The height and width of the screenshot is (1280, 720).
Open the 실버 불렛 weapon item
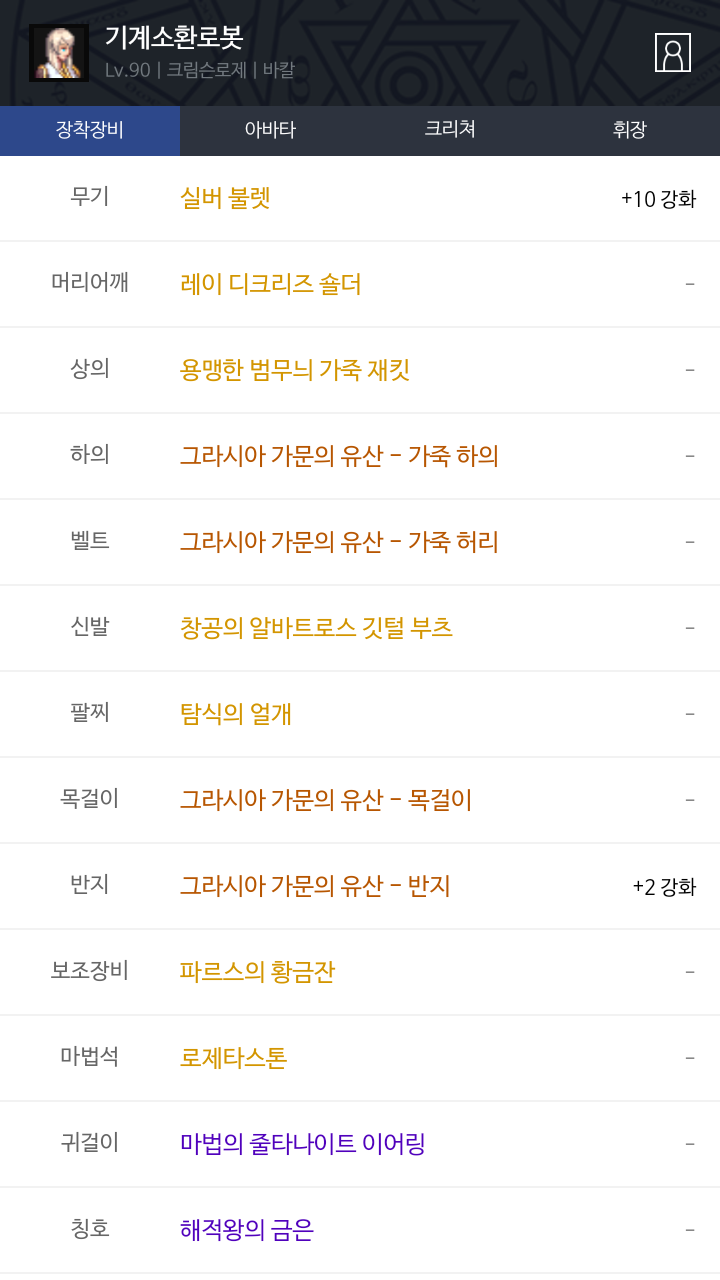click(x=225, y=198)
